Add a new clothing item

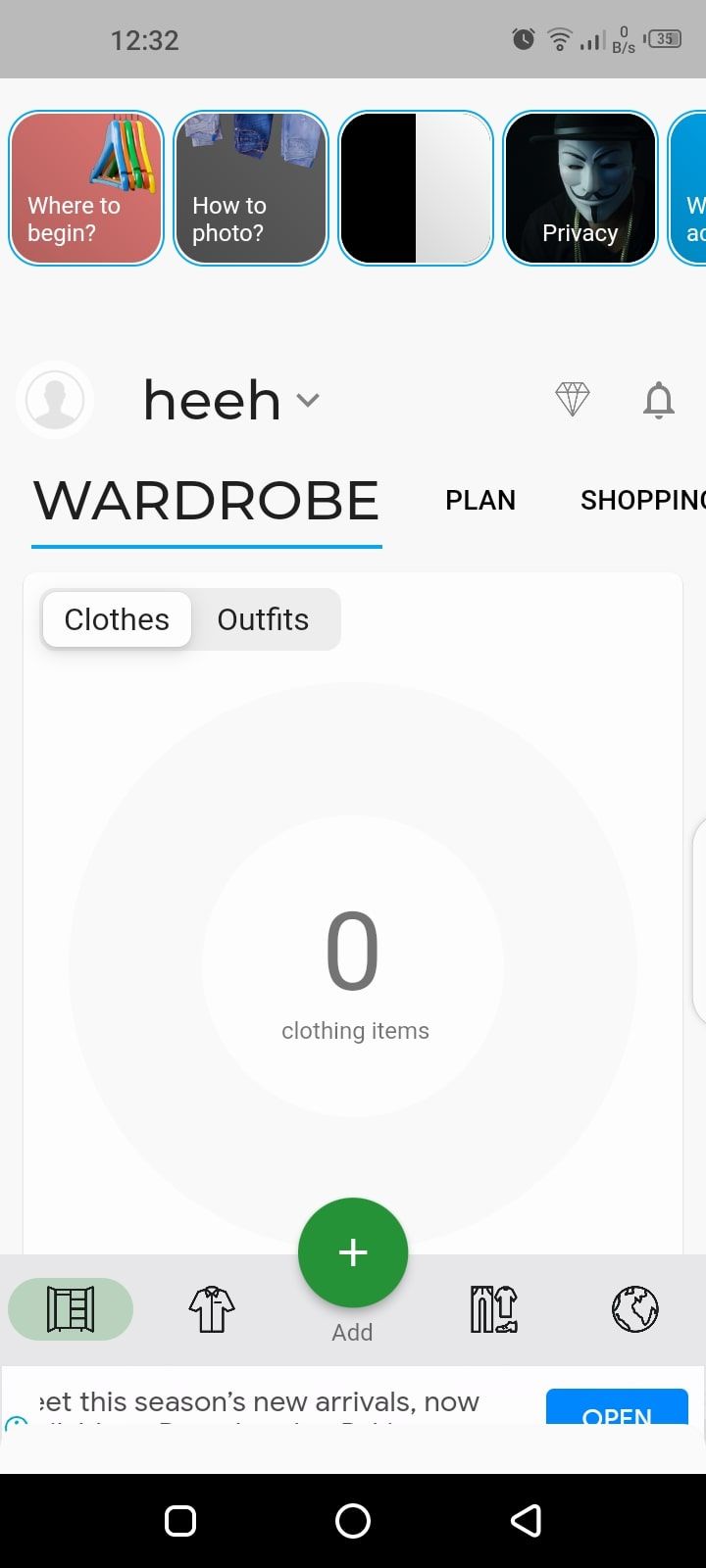(352, 1252)
